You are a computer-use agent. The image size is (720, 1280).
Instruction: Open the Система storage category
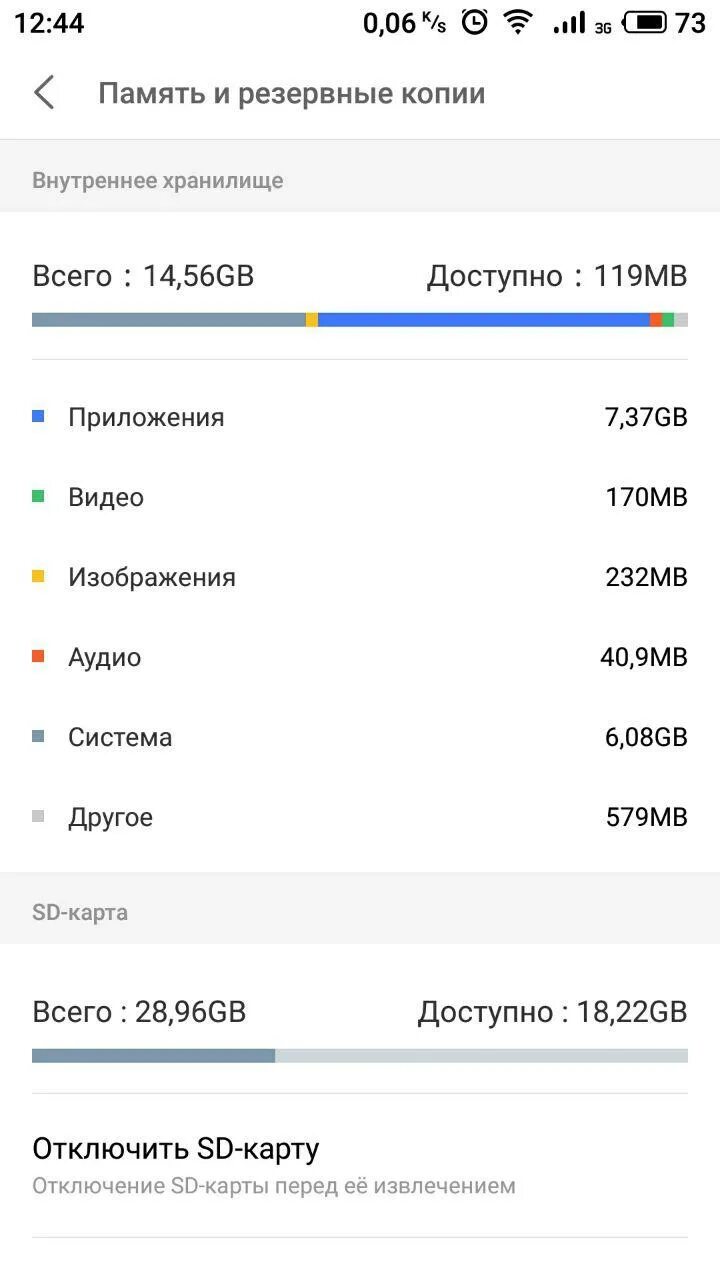point(360,737)
